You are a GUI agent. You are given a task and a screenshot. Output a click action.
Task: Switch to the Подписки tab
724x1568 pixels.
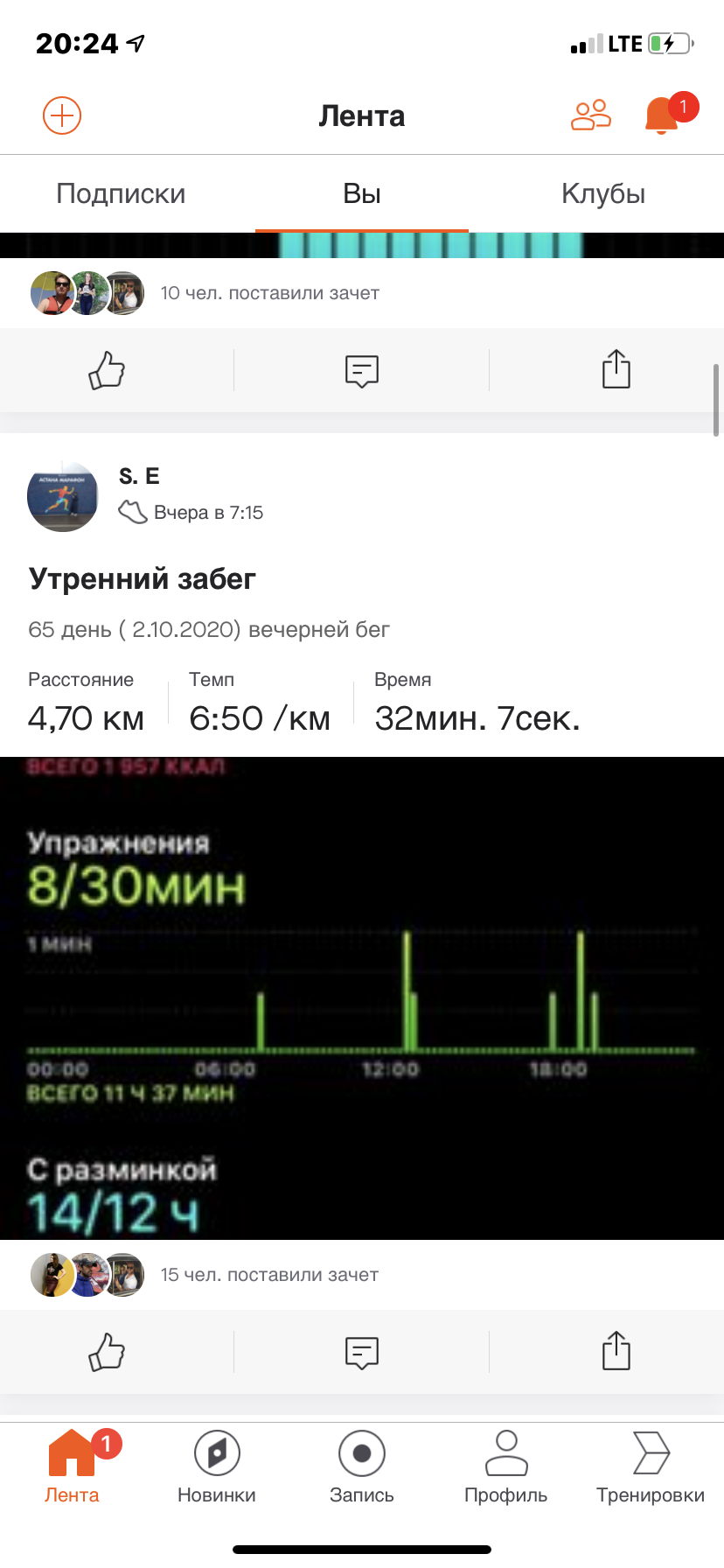[x=121, y=193]
